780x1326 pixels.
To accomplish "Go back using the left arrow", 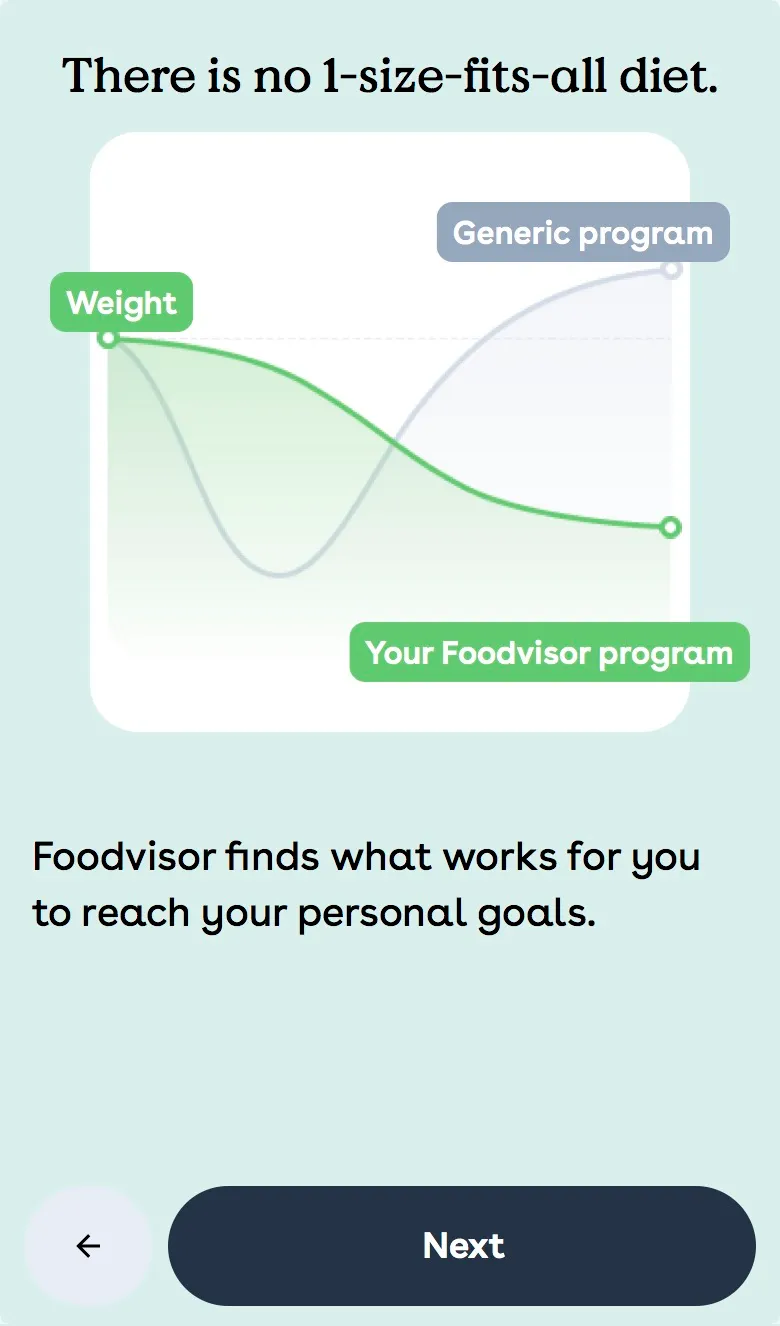I will (89, 1245).
